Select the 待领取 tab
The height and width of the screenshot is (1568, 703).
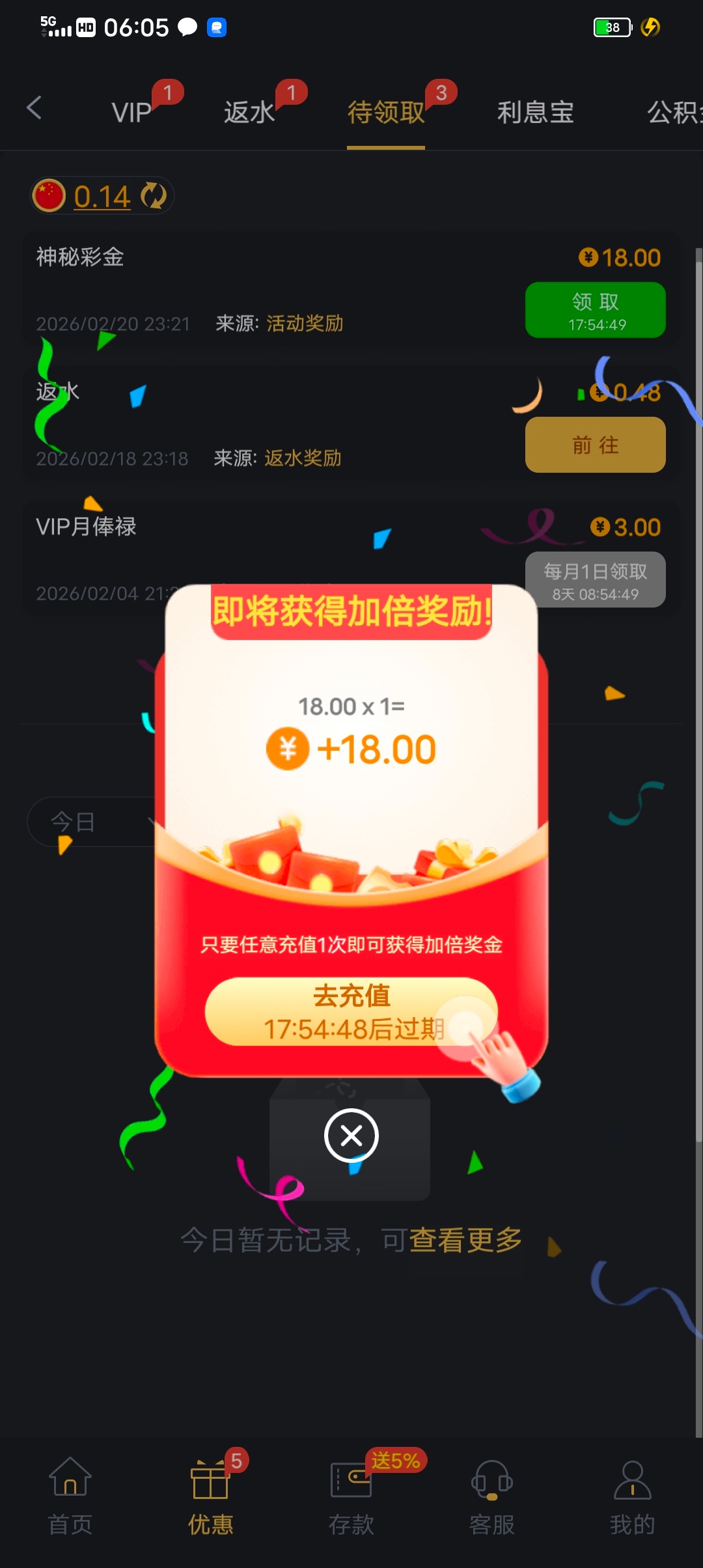385,112
